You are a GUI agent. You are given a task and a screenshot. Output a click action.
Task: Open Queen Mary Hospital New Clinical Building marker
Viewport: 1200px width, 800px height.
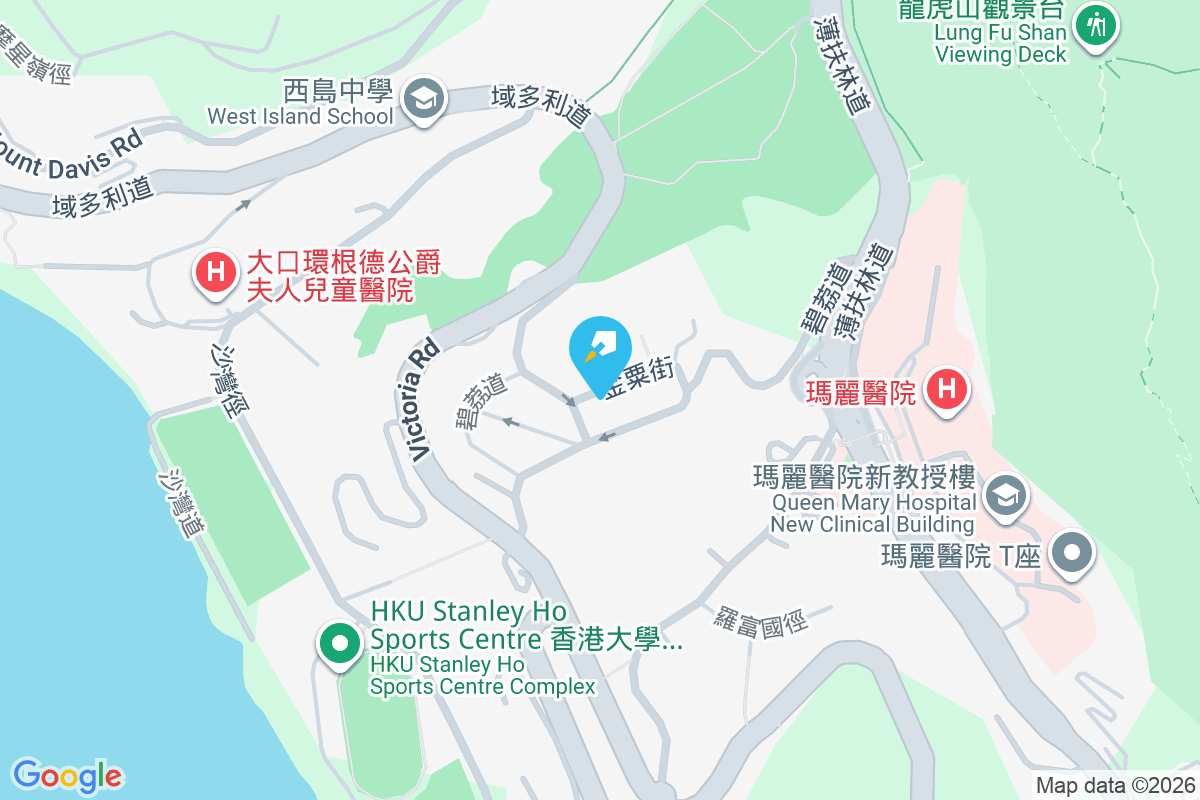[x=1005, y=494]
